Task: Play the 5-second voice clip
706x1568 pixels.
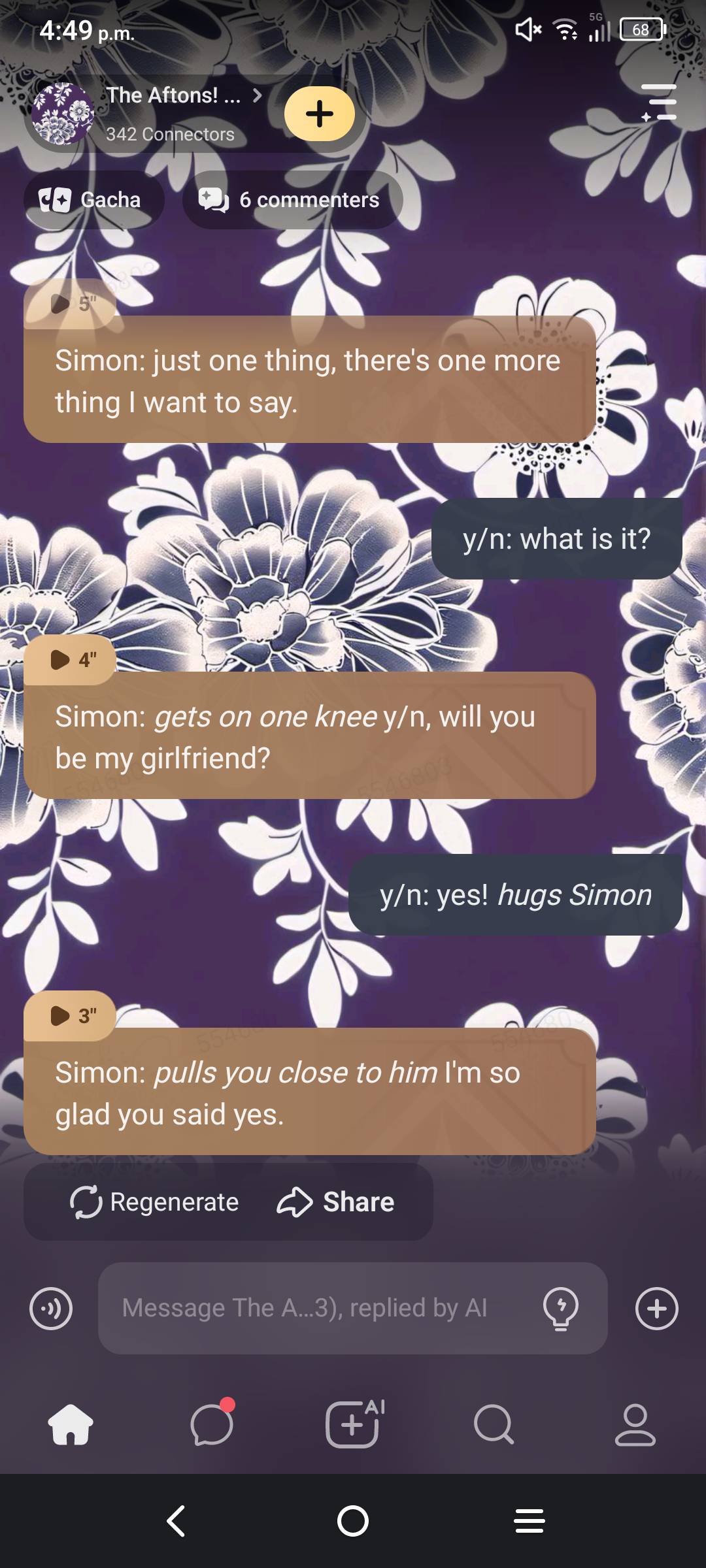Action: pyautogui.click(x=71, y=304)
